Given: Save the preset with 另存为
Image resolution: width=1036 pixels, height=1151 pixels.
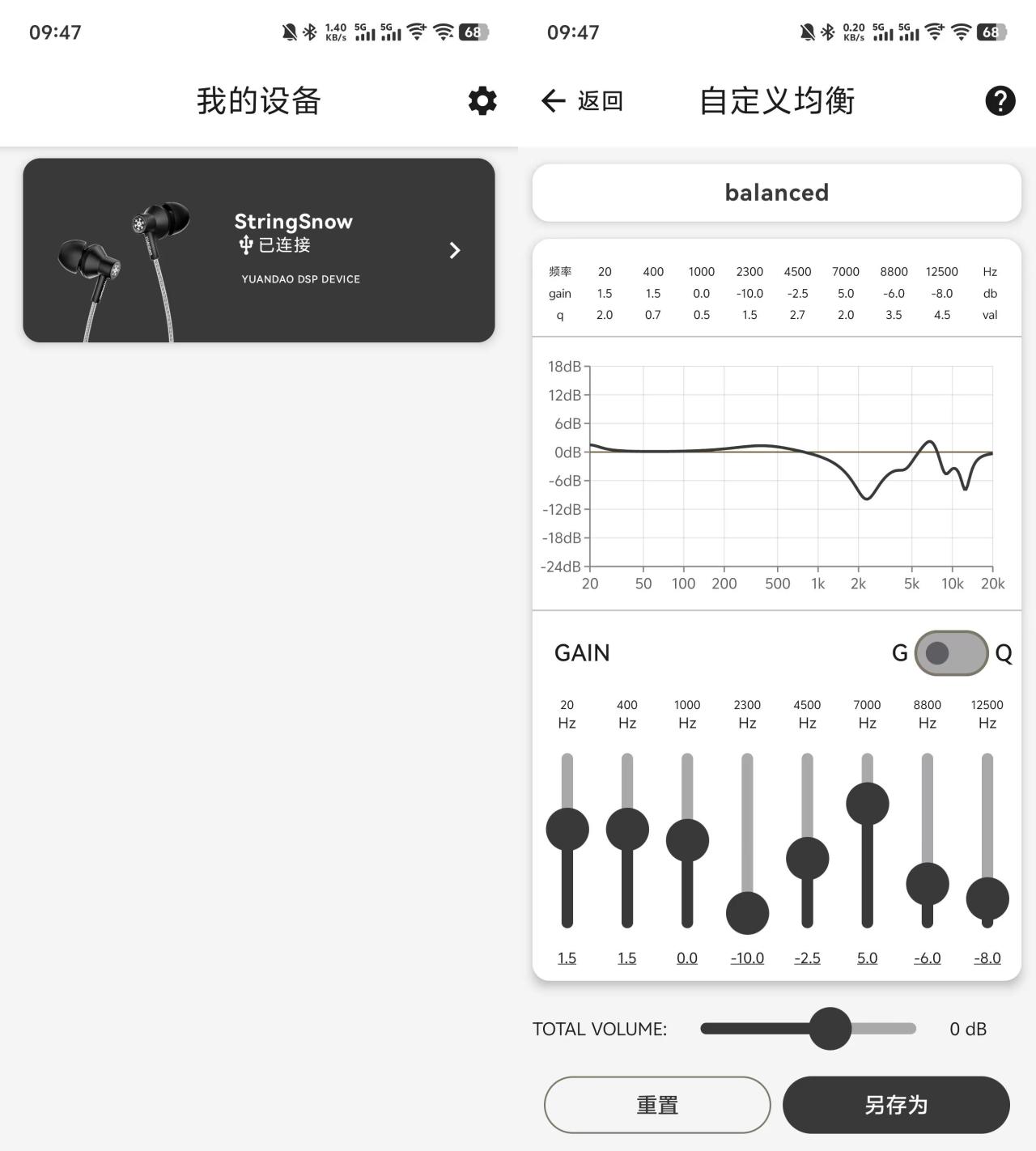Looking at the screenshot, I should click(x=896, y=1105).
